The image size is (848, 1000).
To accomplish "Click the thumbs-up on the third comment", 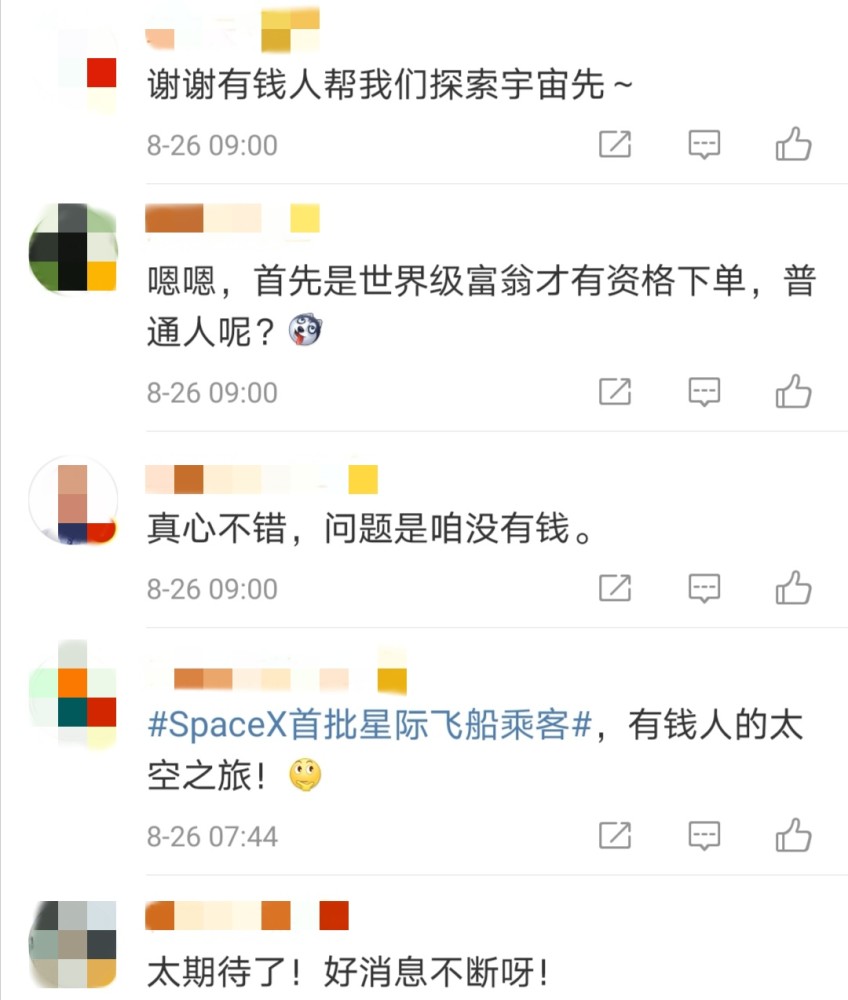I will tap(793, 588).
